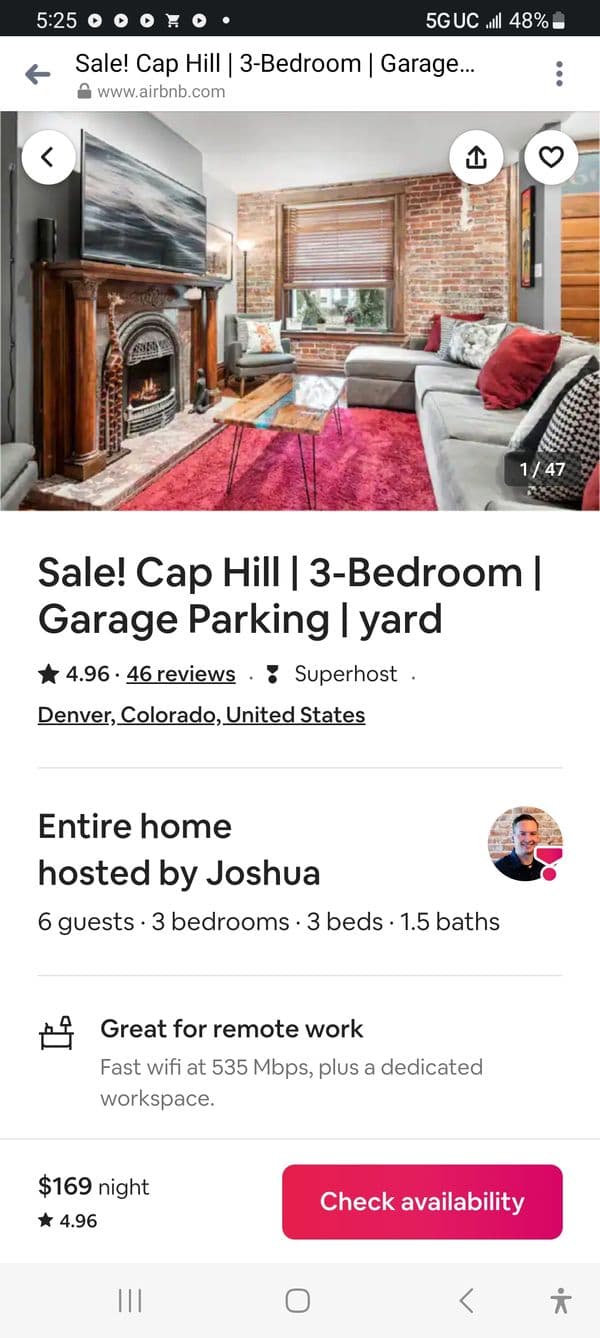Tap Check availability button
This screenshot has height=1338, width=600.
click(422, 1201)
